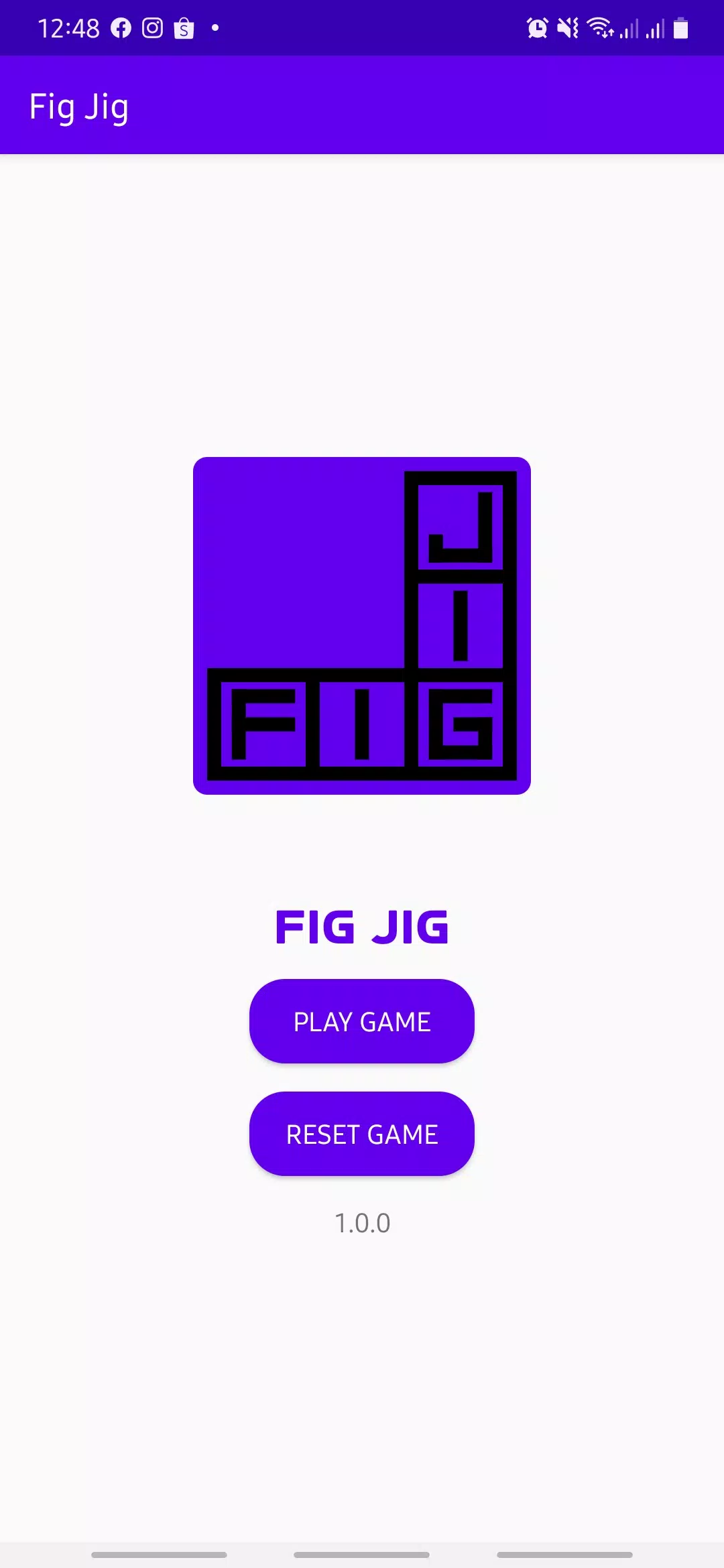724x1568 pixels.
Task: Tap the battery status icon
Action: tap(682, 27)
